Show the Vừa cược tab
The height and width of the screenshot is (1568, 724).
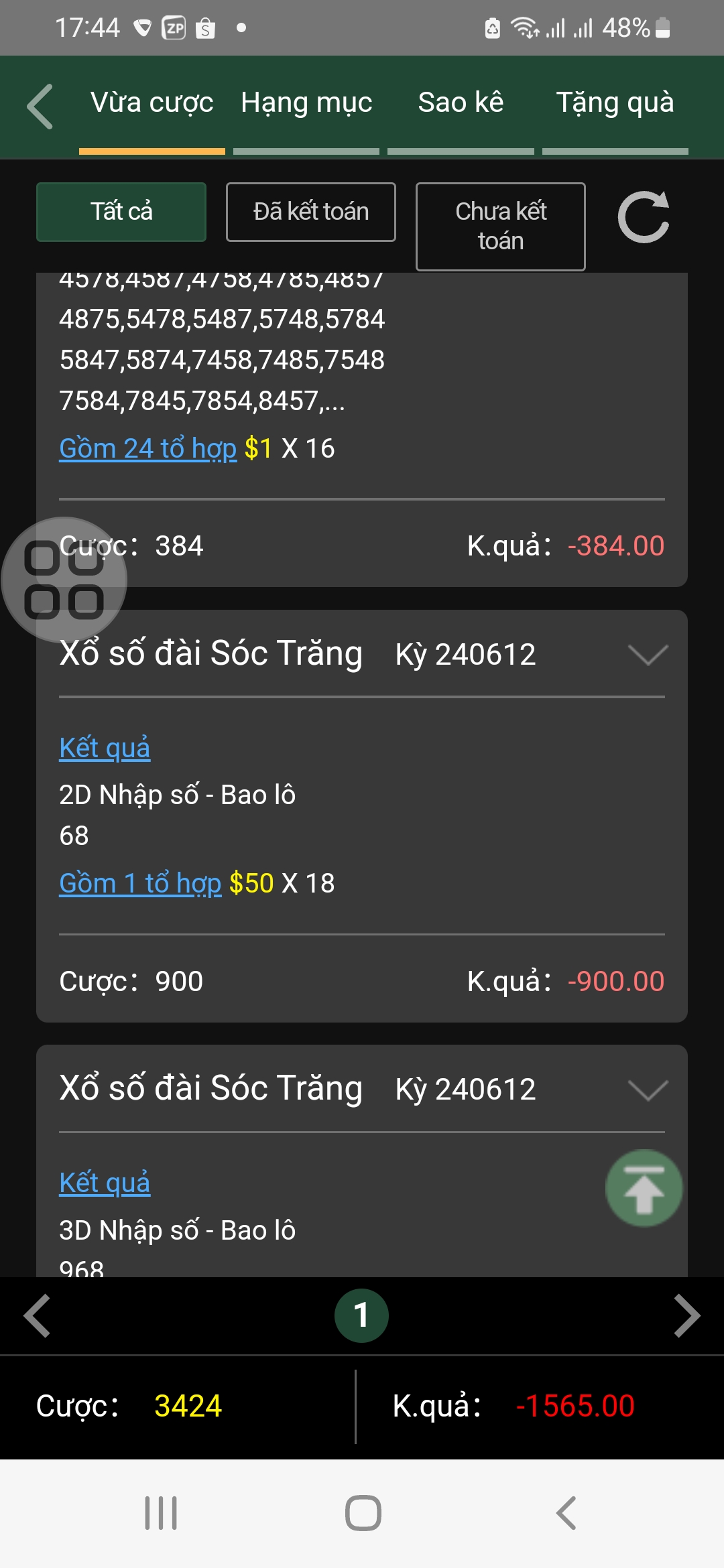coord(152,103)
